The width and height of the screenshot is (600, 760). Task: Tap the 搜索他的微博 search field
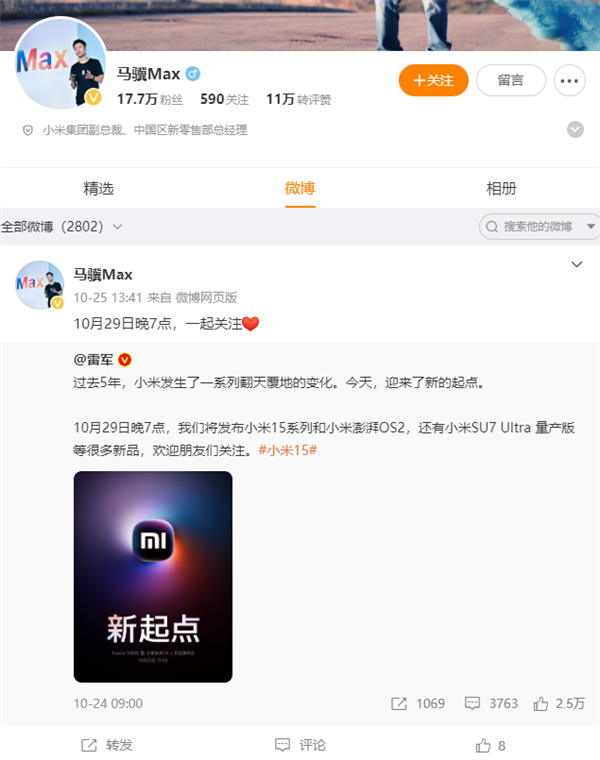point(540,227)
